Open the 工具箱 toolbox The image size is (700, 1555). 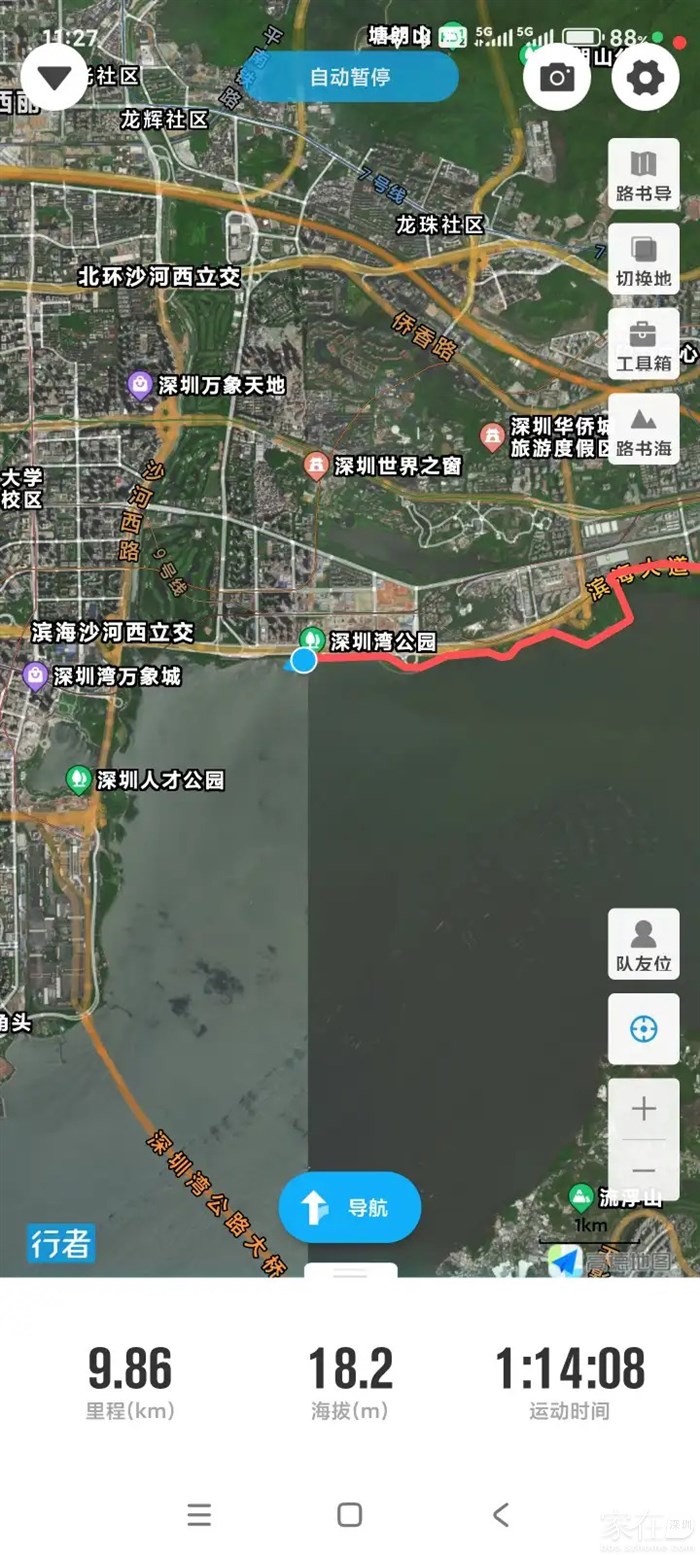tap(643, 344)
